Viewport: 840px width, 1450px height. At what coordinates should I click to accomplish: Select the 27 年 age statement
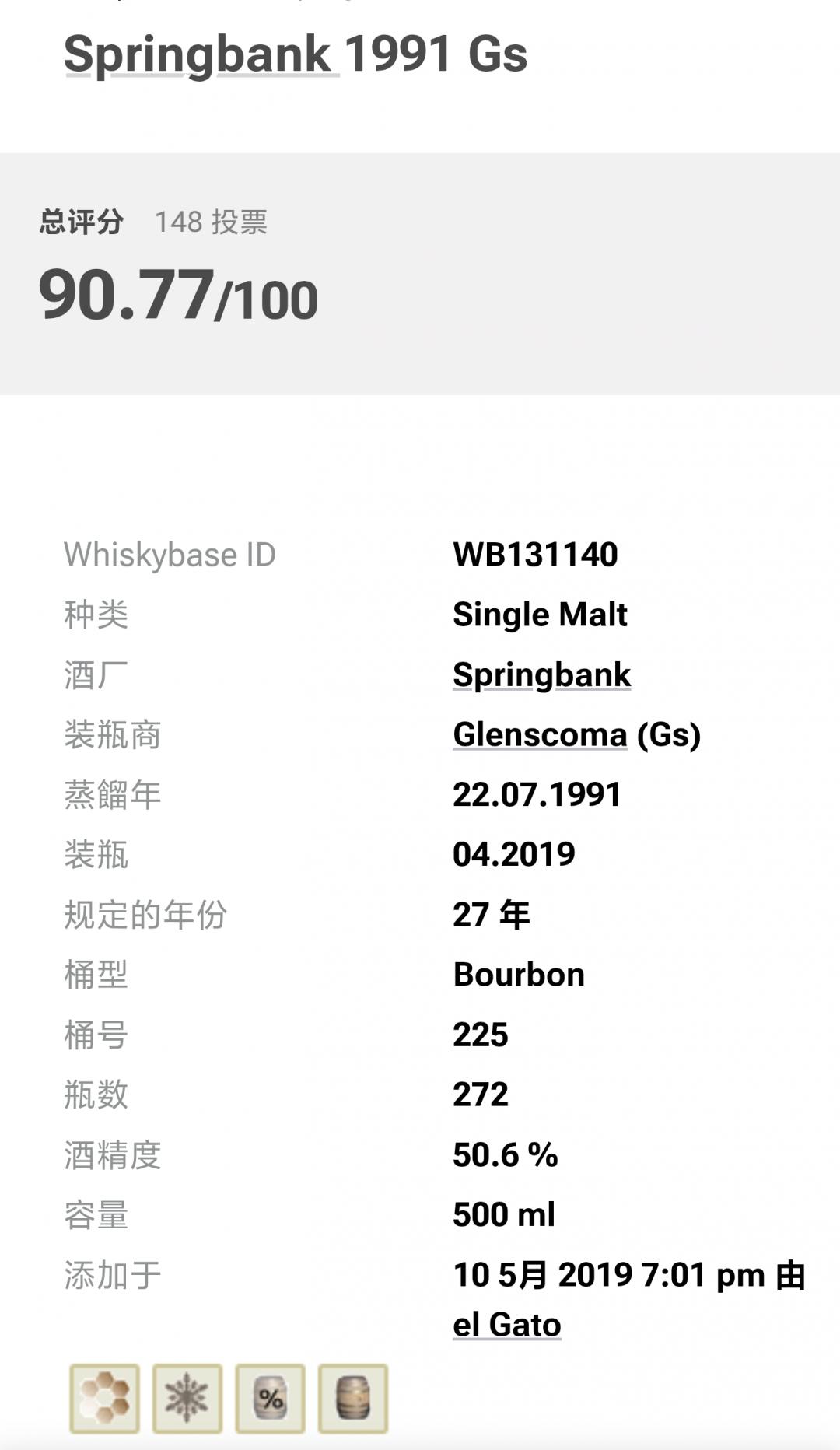click(492, 915)
